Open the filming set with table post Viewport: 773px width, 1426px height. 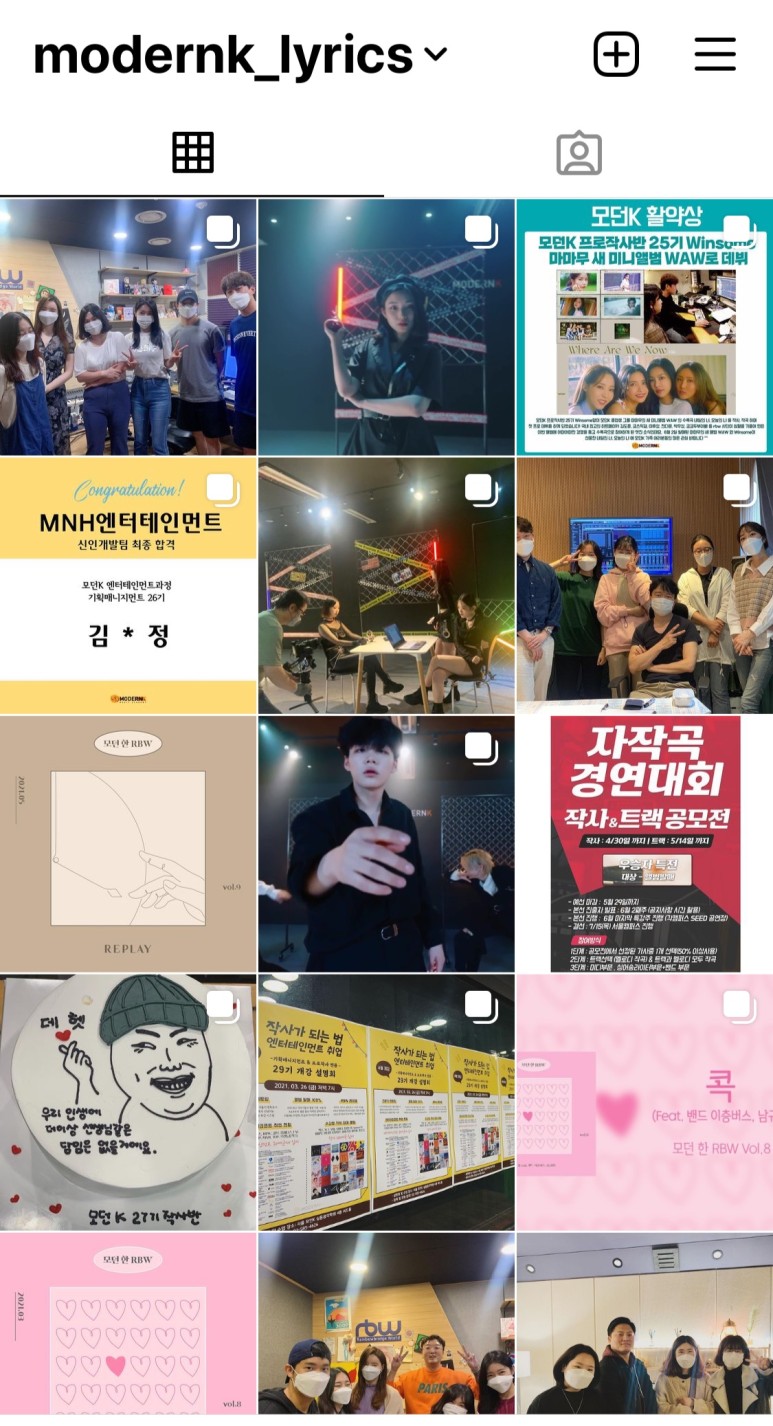click(386, 585)
